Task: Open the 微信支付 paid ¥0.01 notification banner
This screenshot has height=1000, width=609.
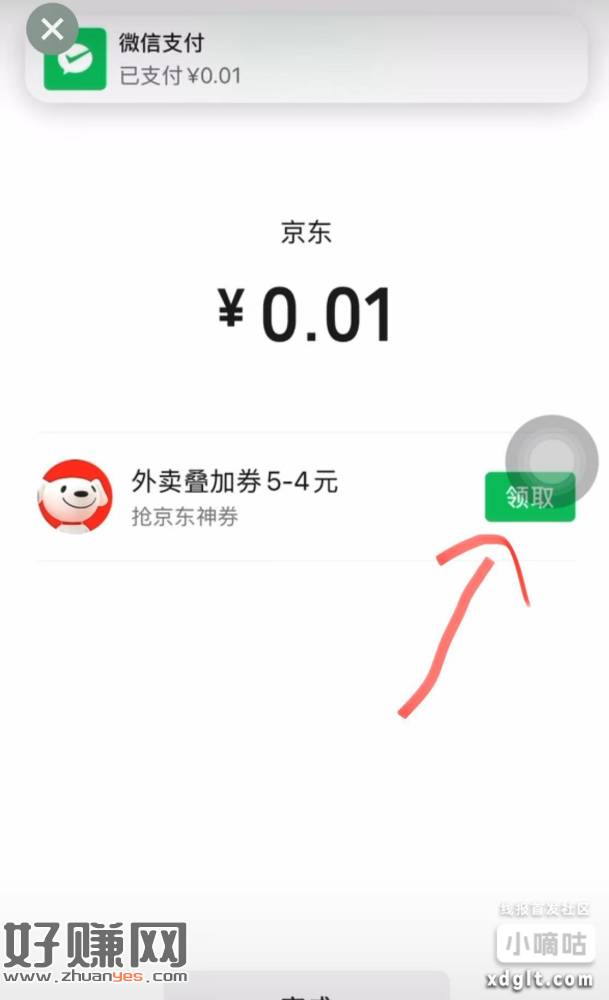Action: [306, 59]
